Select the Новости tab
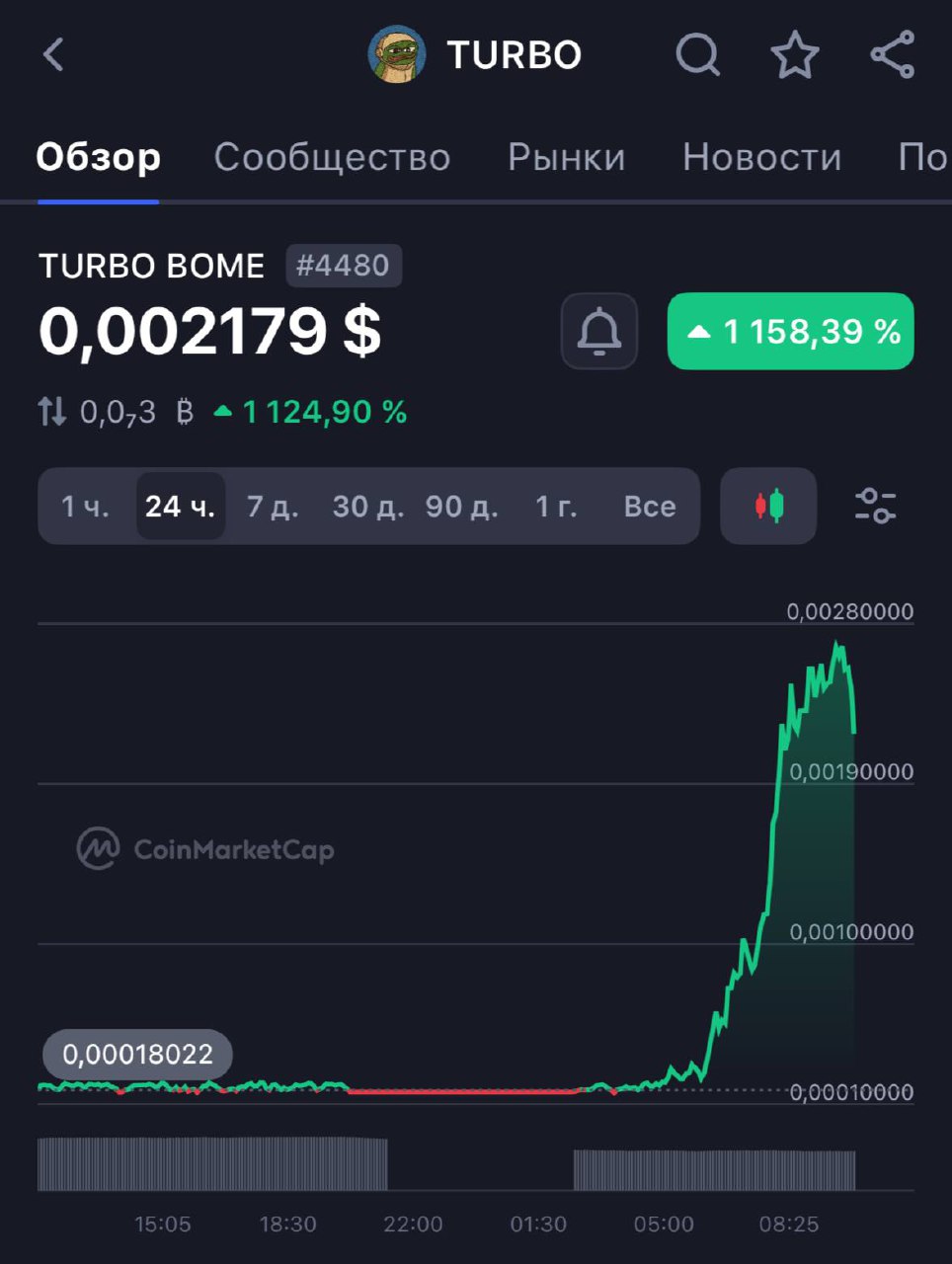The height and width of the screenshot is (1264, 952). click(x=761, y=157)
